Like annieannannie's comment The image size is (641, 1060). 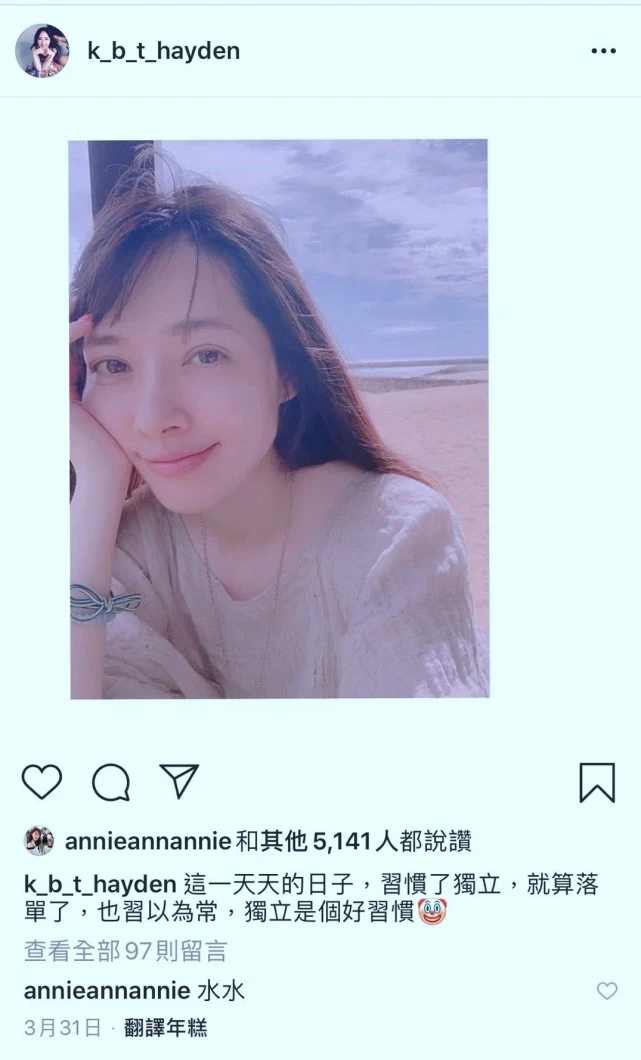point(607,991)
